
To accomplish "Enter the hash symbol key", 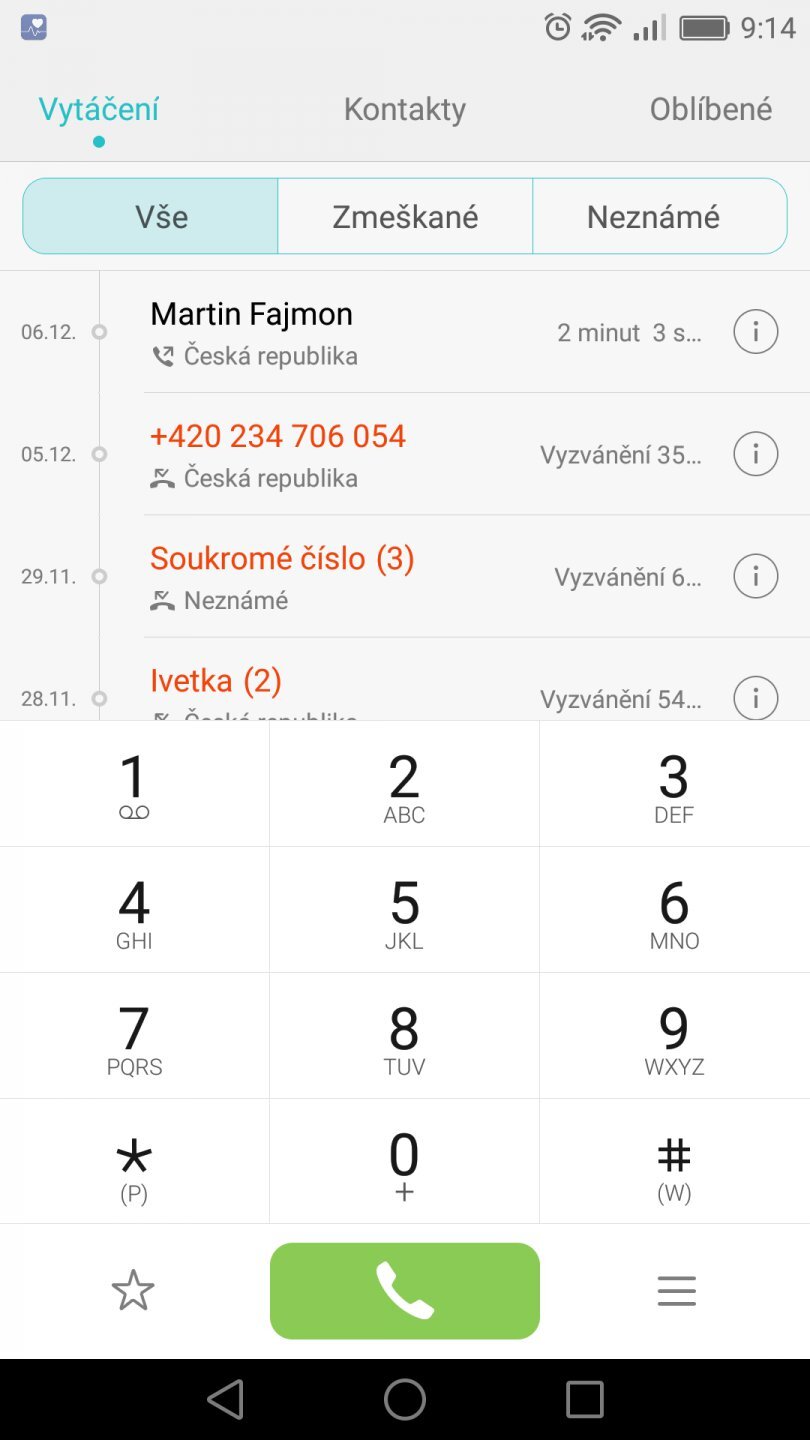I will (x=674, y=1162).
